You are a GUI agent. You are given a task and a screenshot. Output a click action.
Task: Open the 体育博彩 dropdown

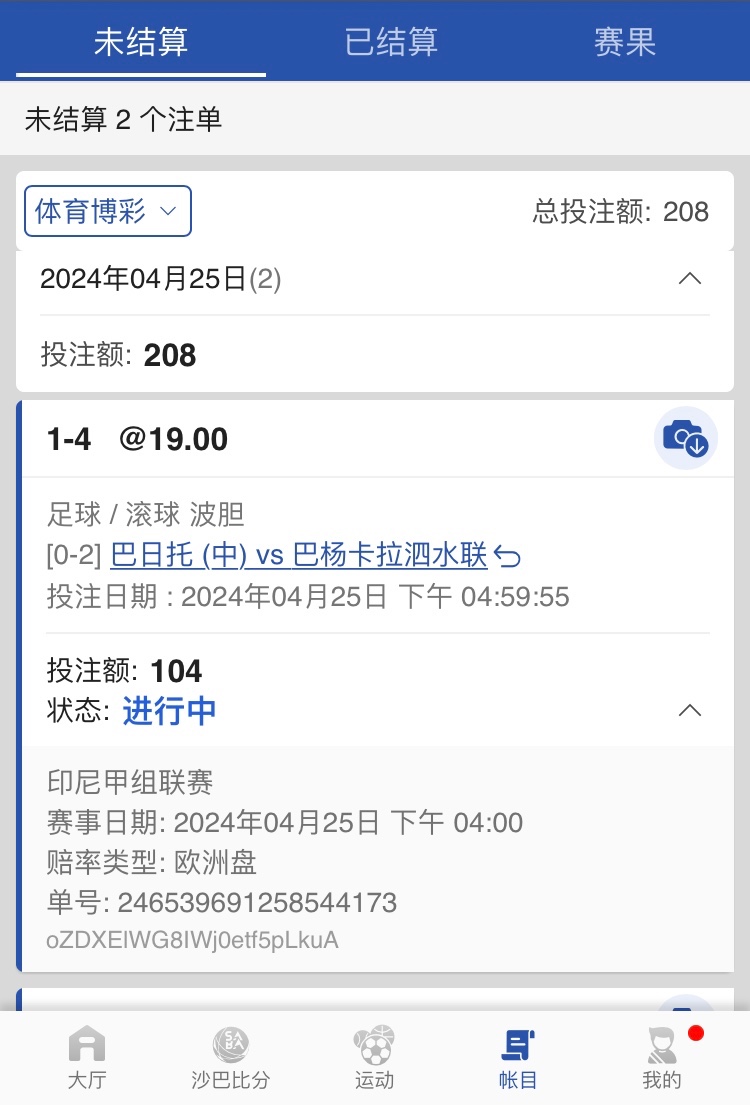click(108, 211)
